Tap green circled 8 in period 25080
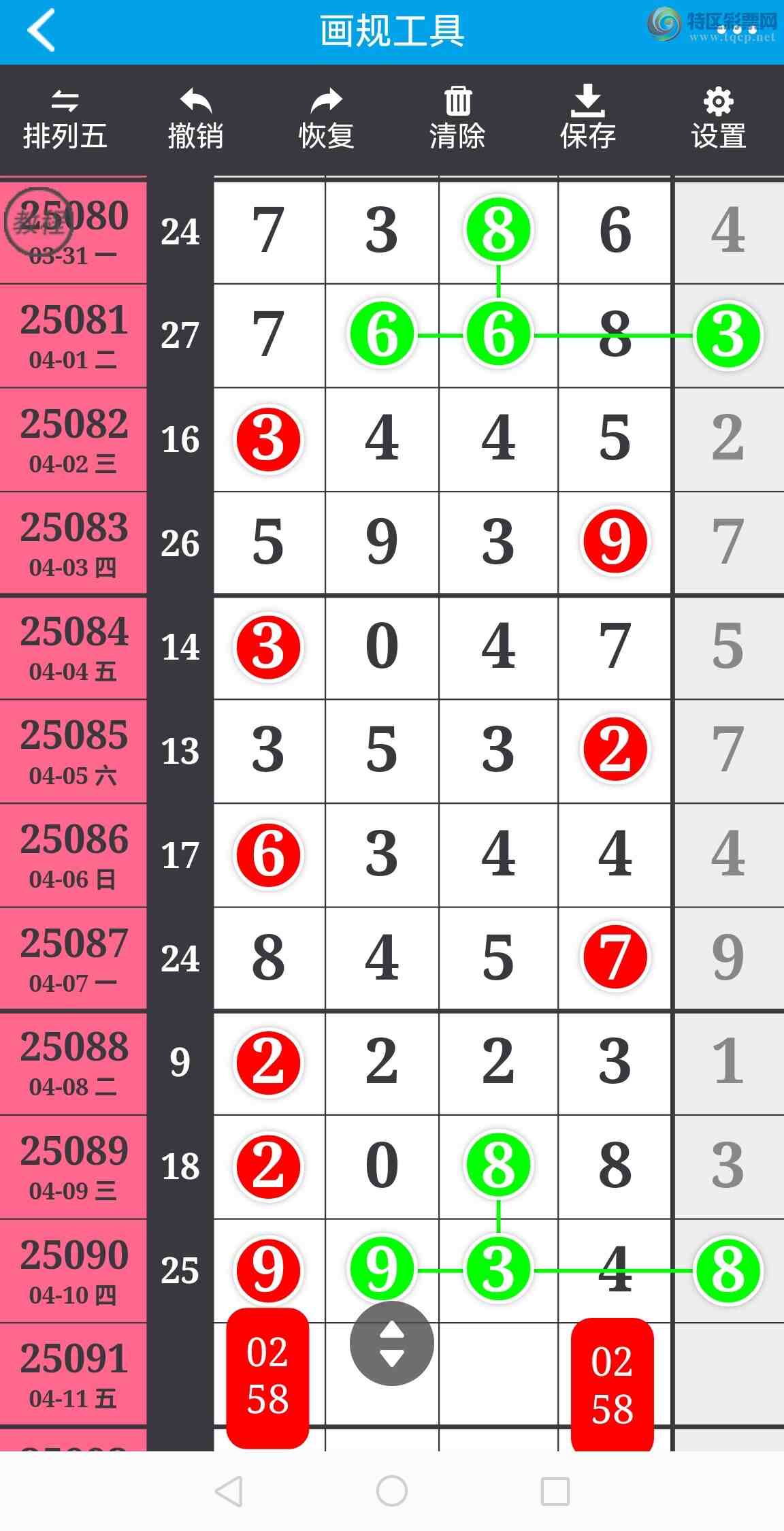This screenshot has width=784, height=1531. click(498, 230)
